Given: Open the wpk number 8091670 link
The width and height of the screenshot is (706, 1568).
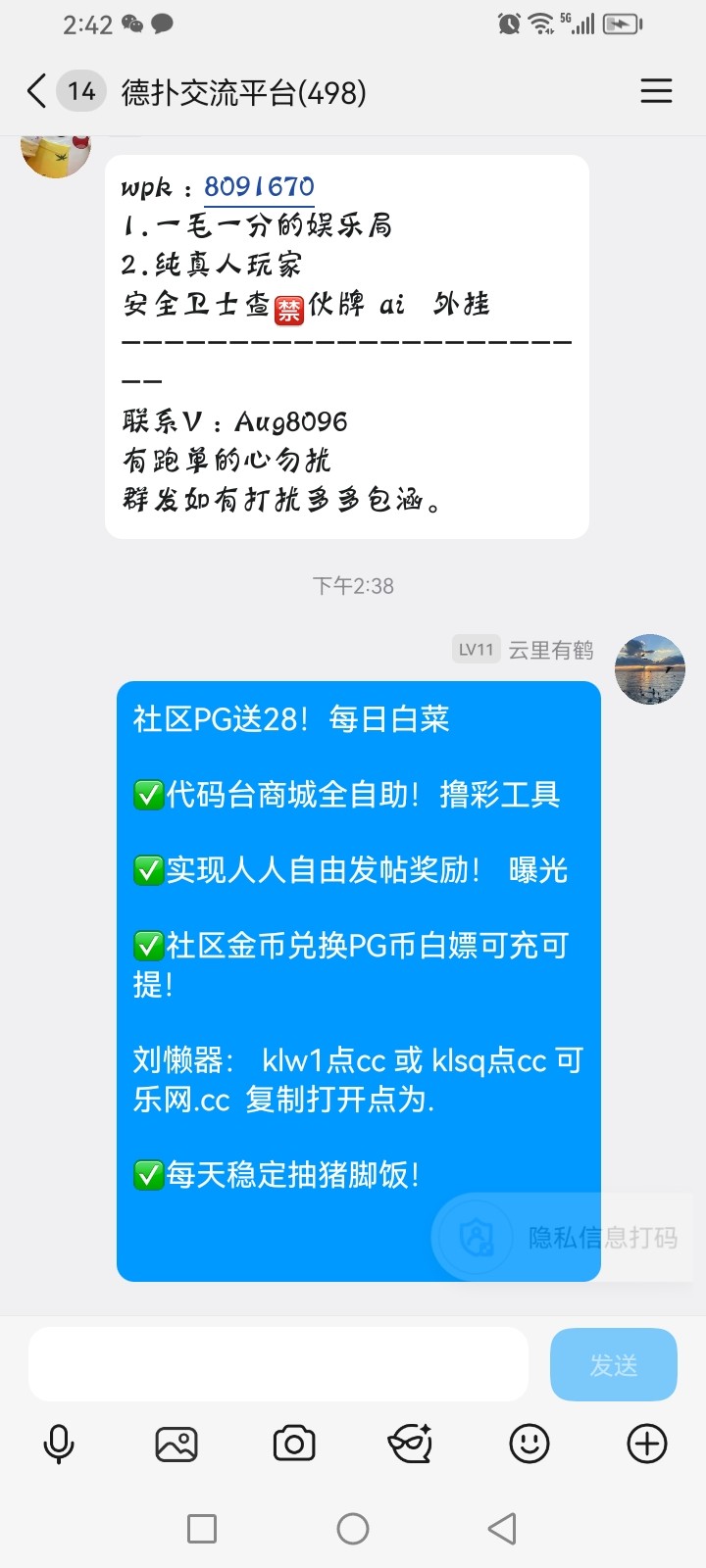Looking at the screenshot, I should point(258,186).
